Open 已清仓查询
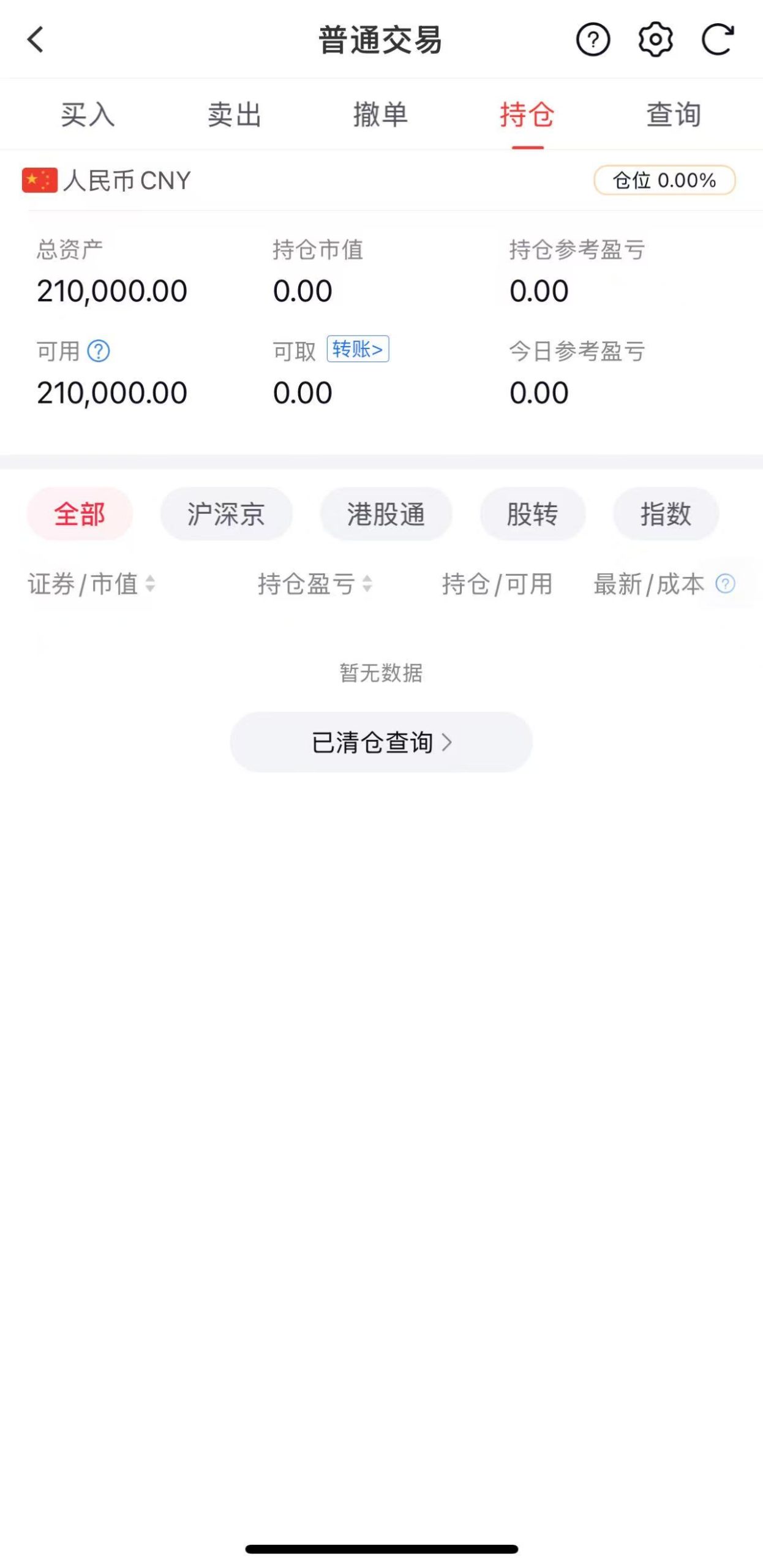This screenshot has width=763, height=1568. (x=381, y=742)
